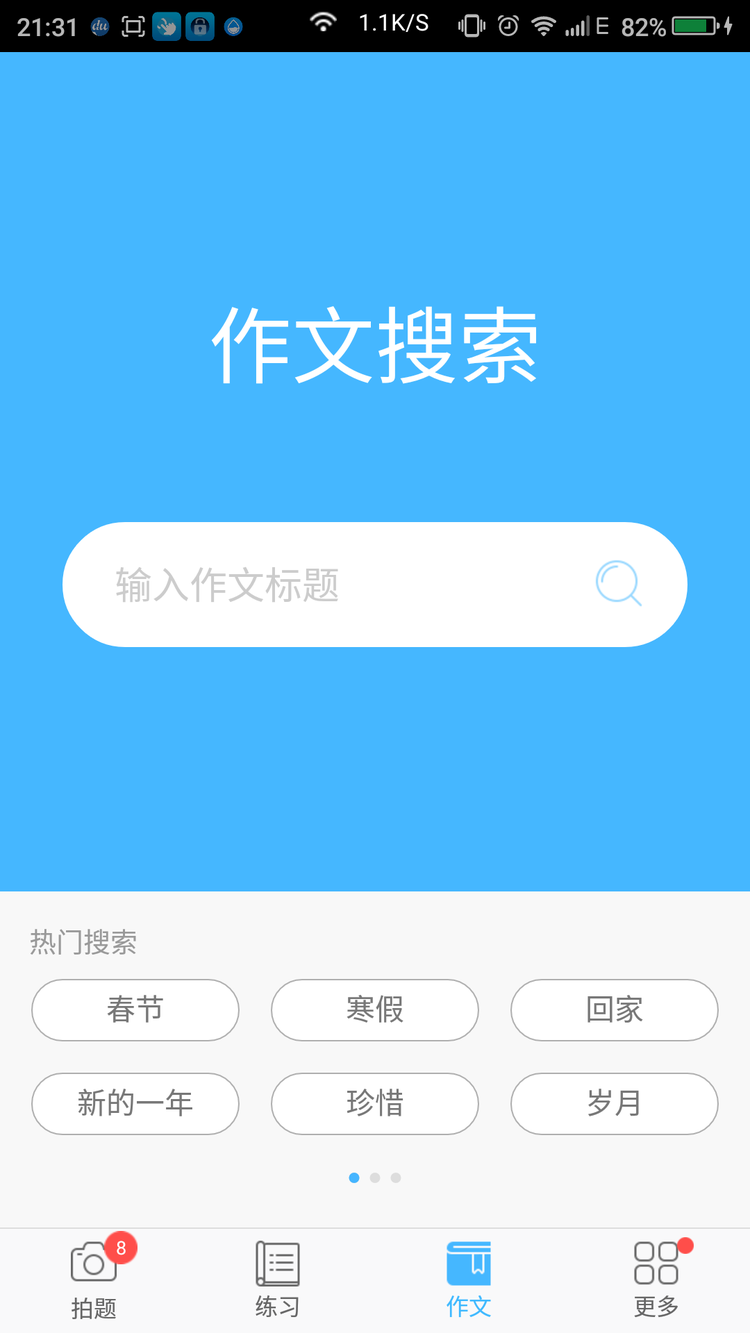This screenshot has width=750, height=1333.
Task: Search for 新的一年 essays
Action: pos(135,1103)
